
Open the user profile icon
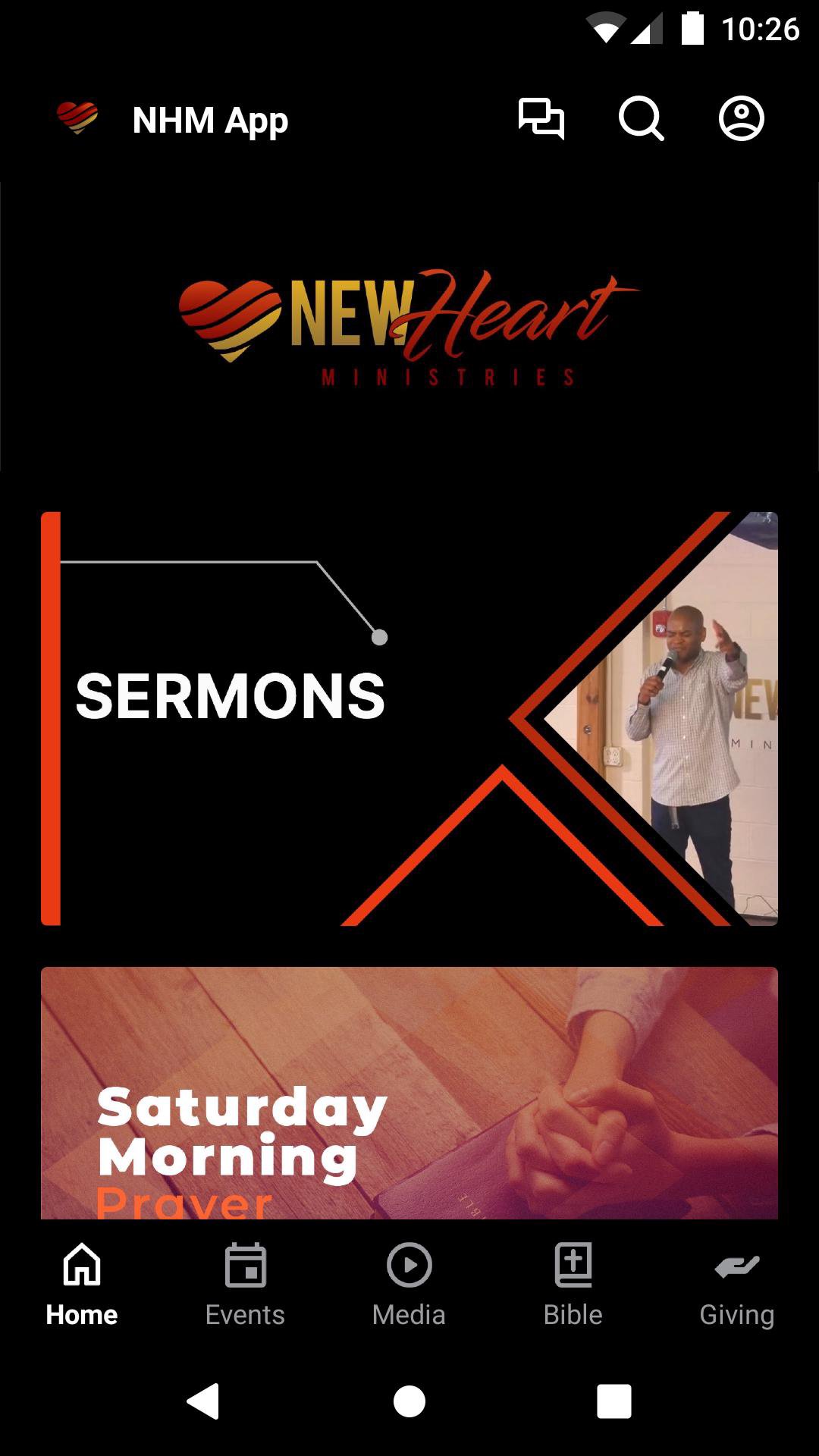pos(741,119)
